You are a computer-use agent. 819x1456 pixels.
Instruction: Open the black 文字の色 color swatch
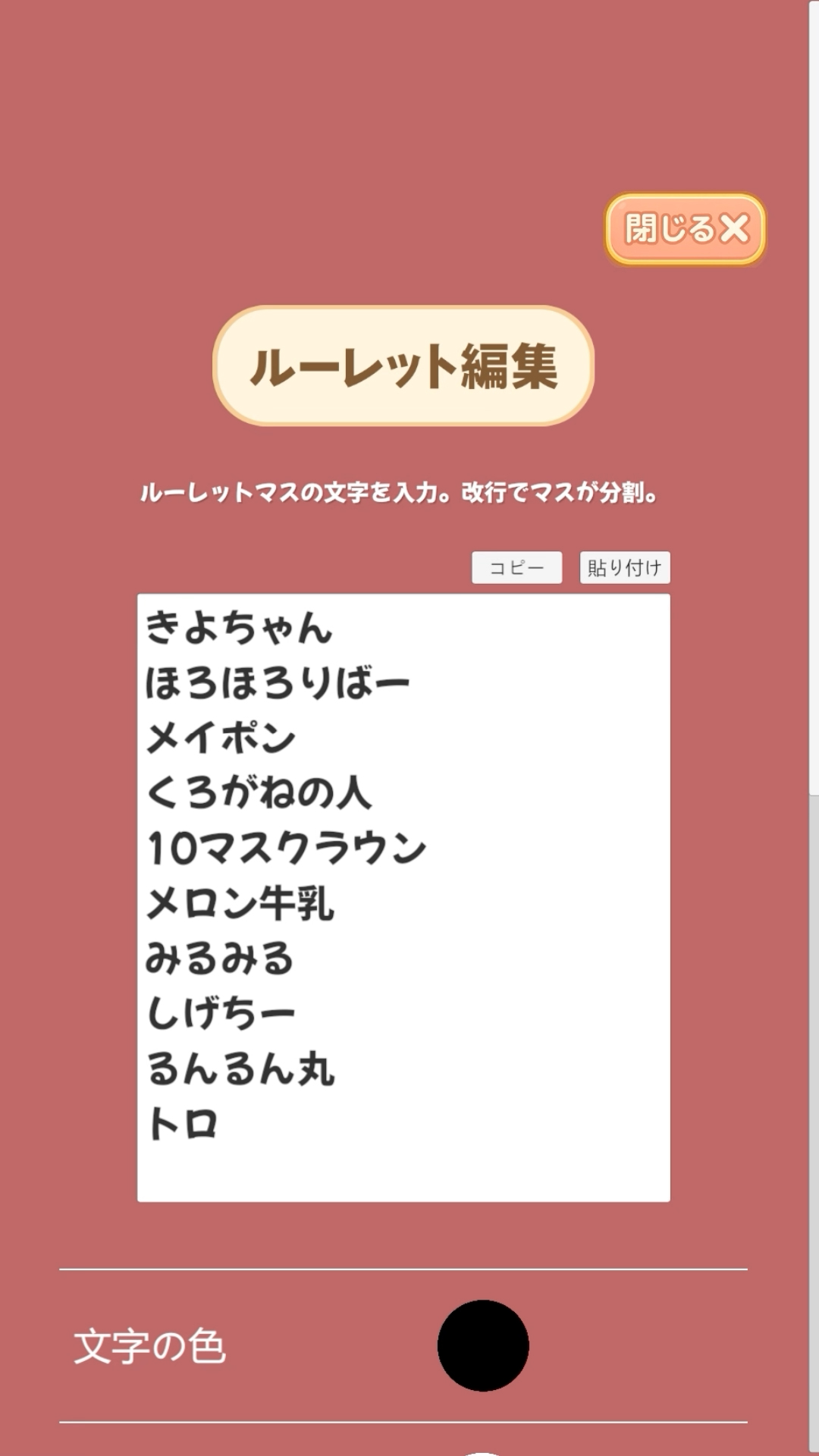pos(483,1345)
